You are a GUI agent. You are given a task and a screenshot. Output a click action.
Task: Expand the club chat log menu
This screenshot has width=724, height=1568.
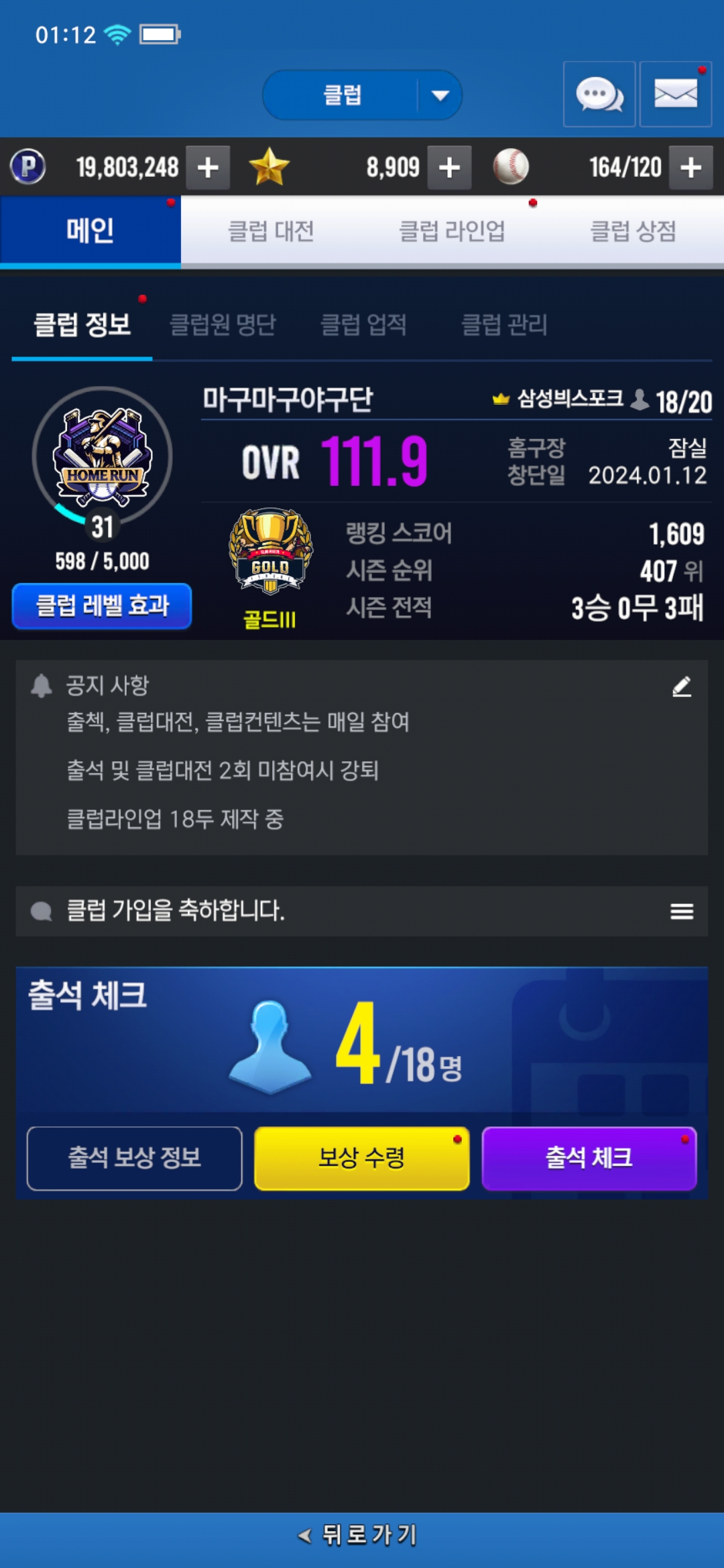pos(681,911)
